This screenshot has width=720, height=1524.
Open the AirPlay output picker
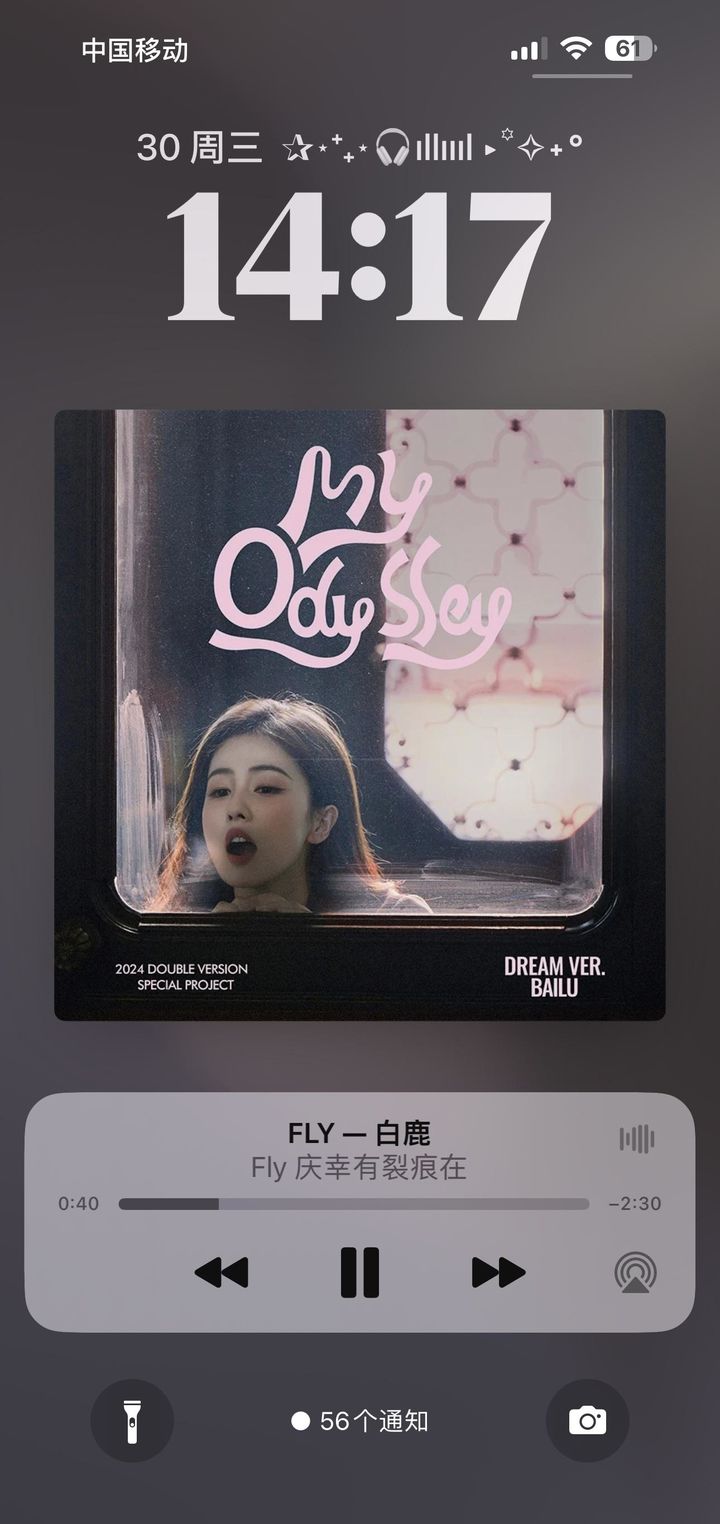point(635,1272)
